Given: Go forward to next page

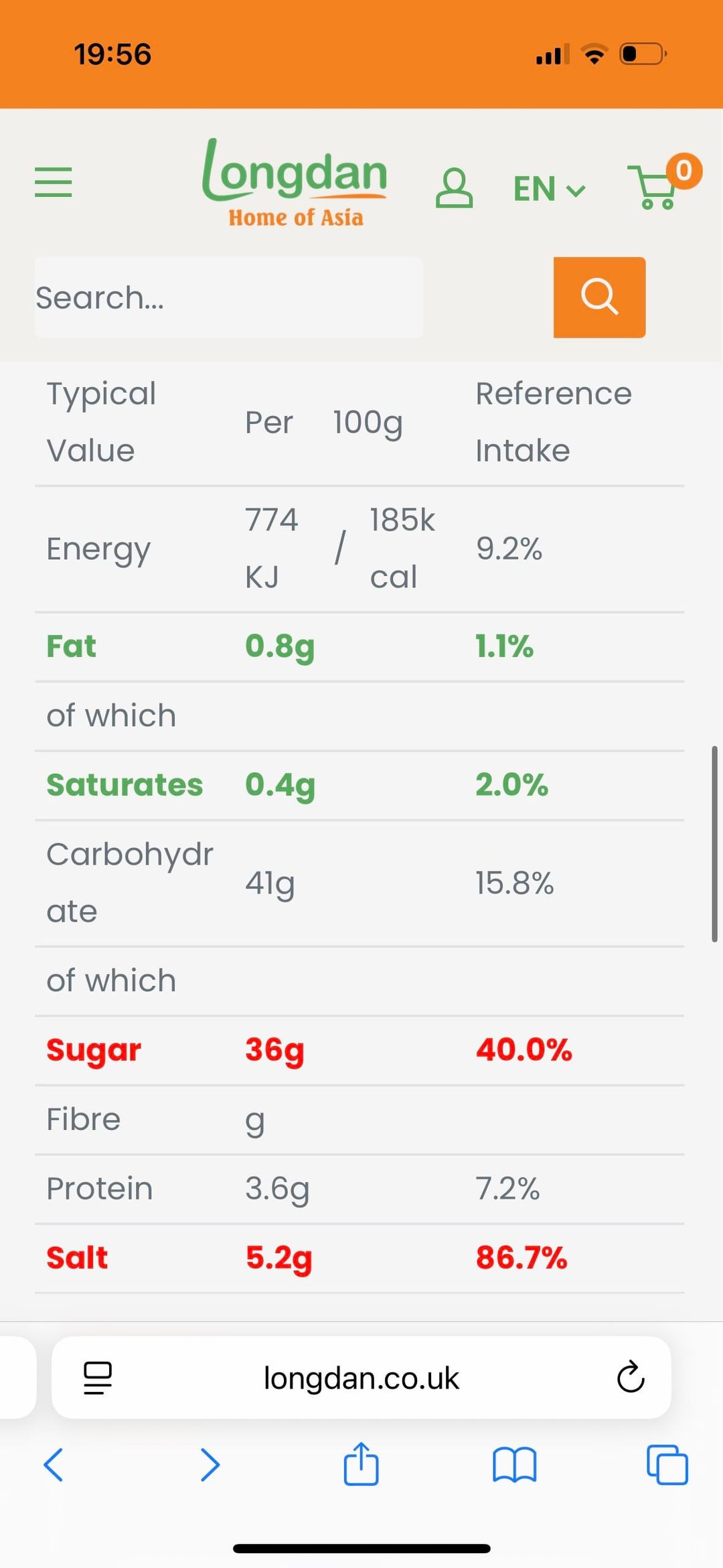Looking at the screenshot, I should click(x=210, y=1464).
